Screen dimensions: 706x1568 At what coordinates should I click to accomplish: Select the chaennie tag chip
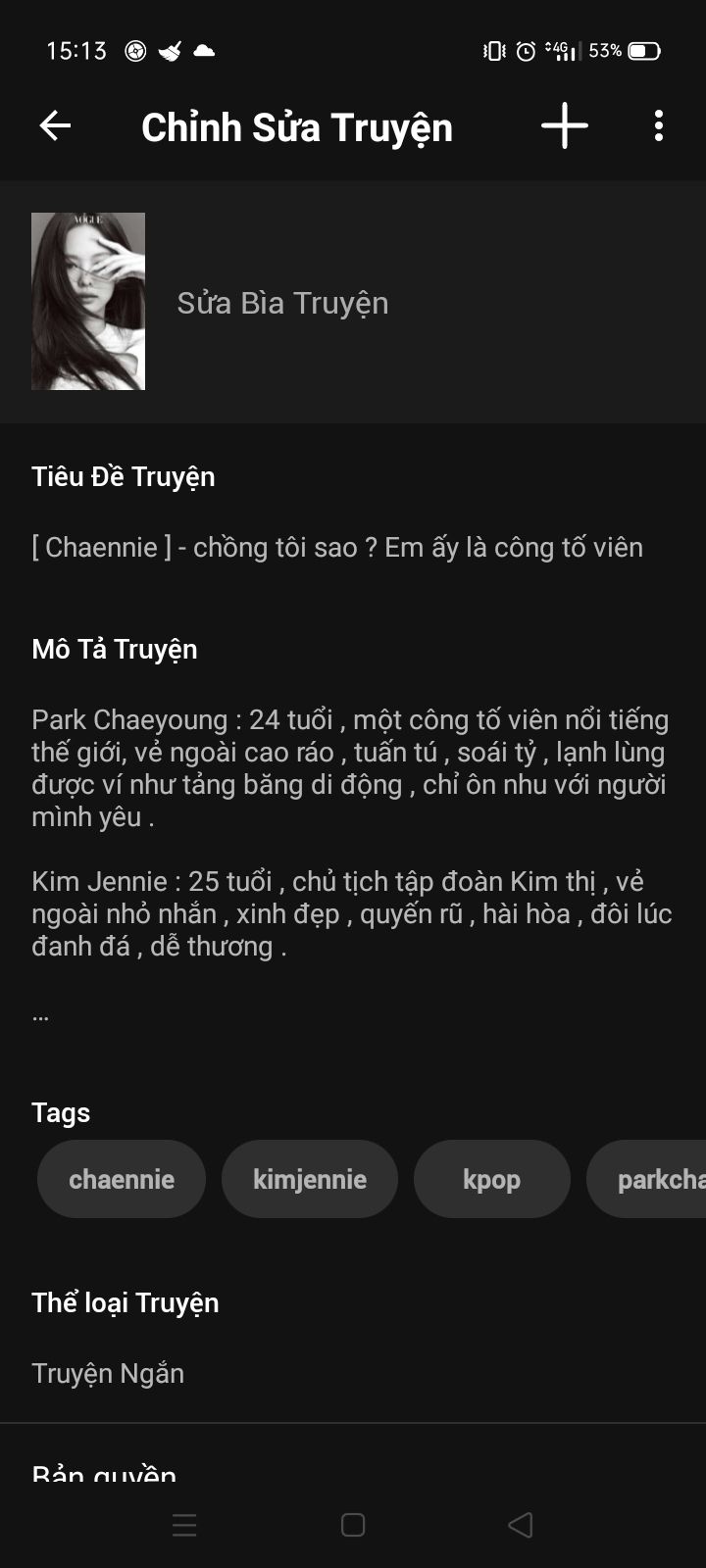pyautogui.click(x=122, y=1179)
